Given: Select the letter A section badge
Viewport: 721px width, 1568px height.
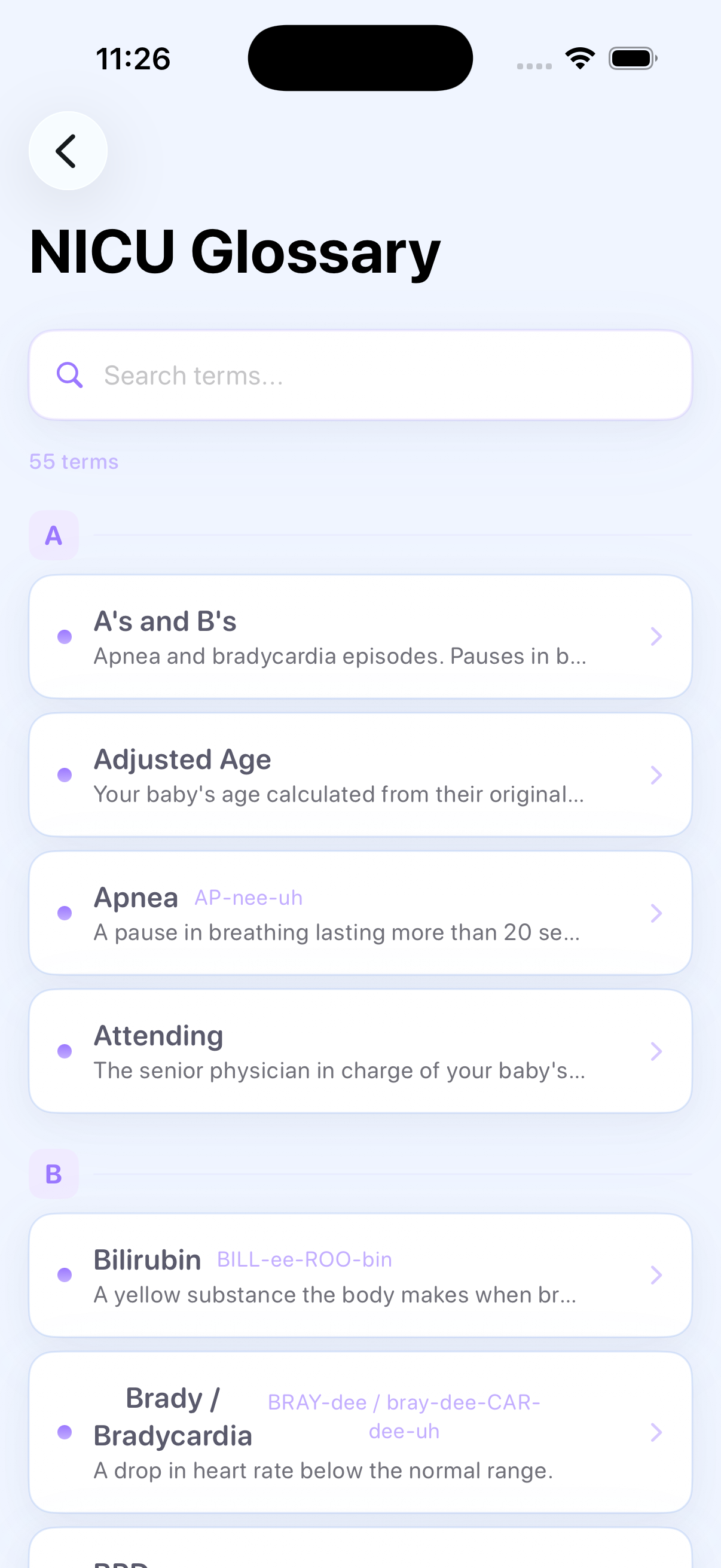Looking at the screenshot, I should [x=54, y=535].
